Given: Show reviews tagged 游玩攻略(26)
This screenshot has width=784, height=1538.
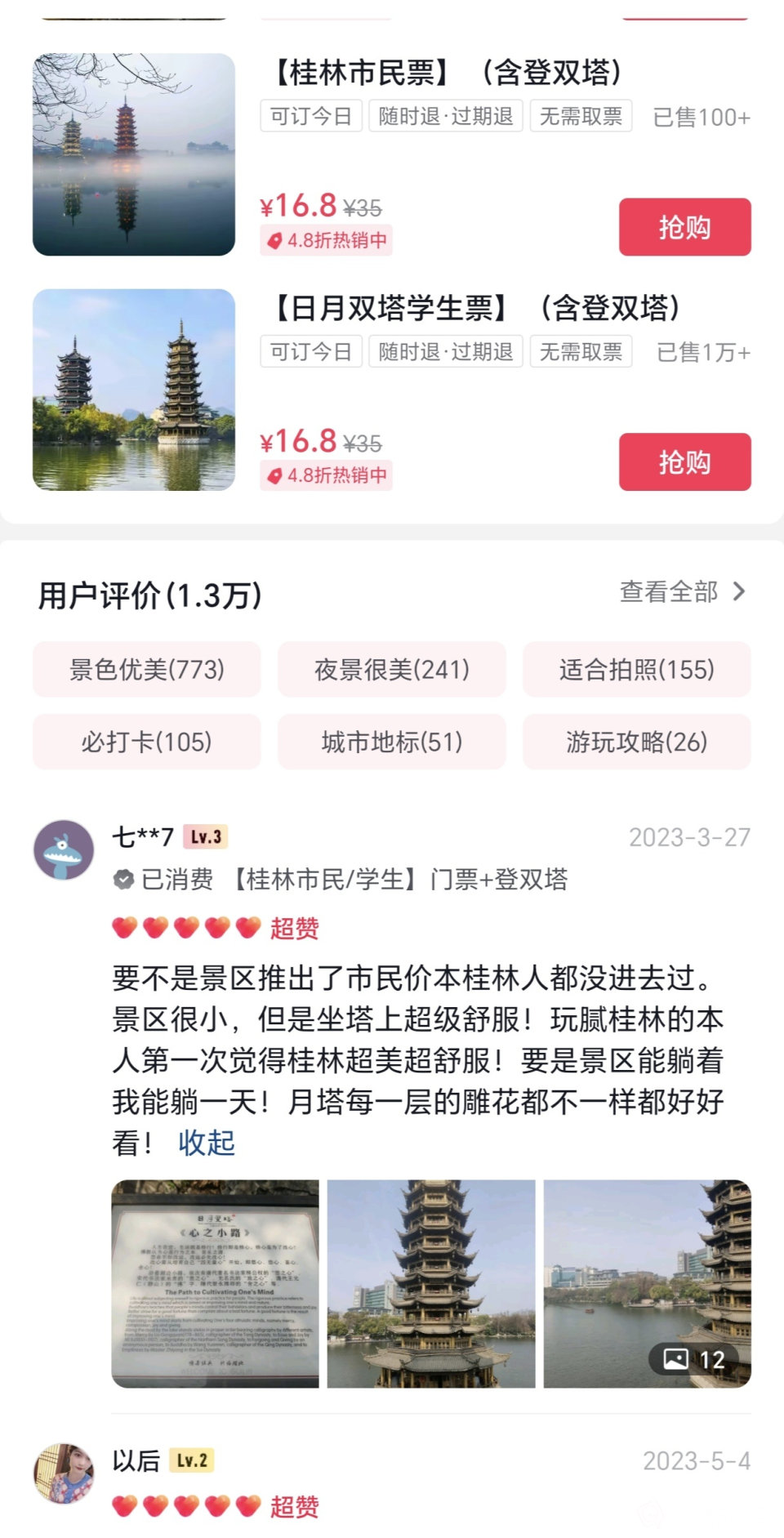Looking at the screenshot, I should pyautogui.click(x=636, y=742).
